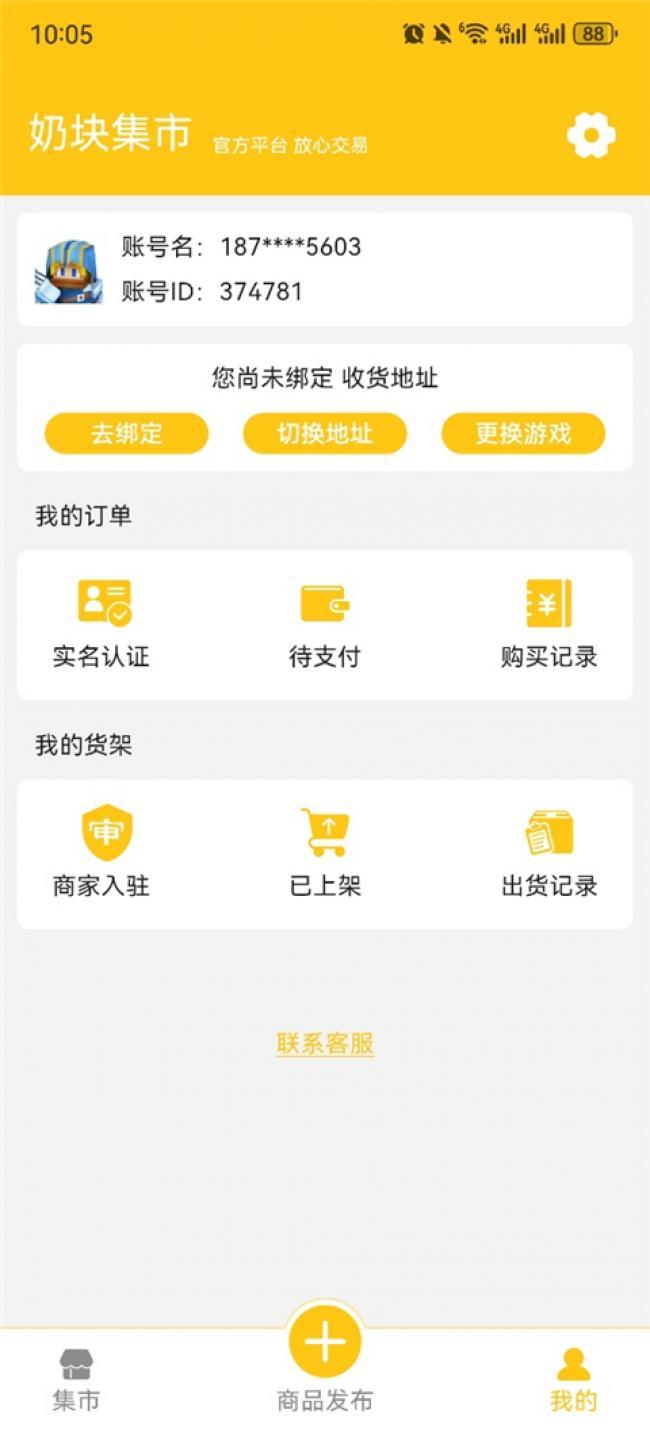This screenshot has height=1432, width=650.
Task: Switch to the 集市 tab
Action: pyautogui.click(x=76, y=1379)
